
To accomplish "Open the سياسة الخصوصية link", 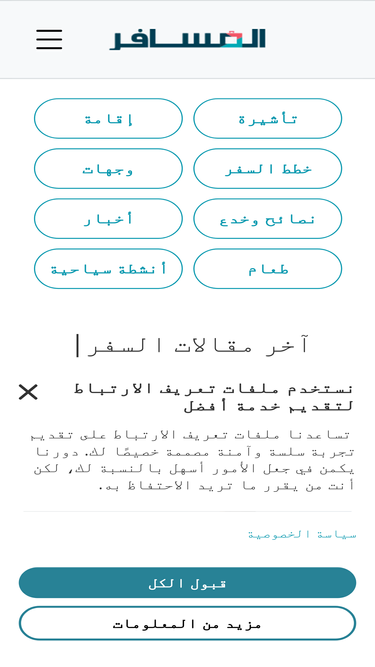I will [302, 534].
